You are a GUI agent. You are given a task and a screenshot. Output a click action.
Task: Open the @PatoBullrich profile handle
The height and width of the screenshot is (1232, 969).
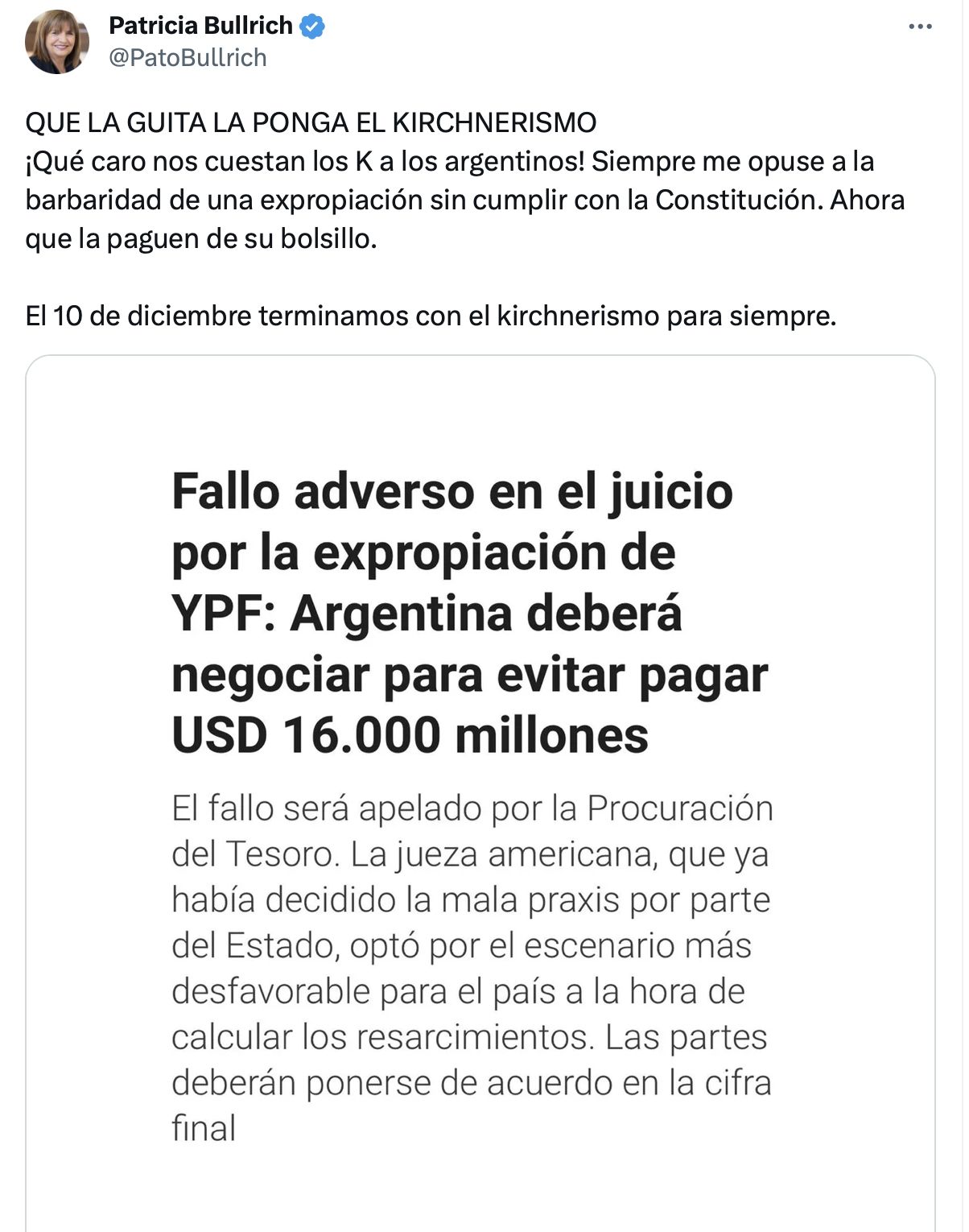pos(188,58)
